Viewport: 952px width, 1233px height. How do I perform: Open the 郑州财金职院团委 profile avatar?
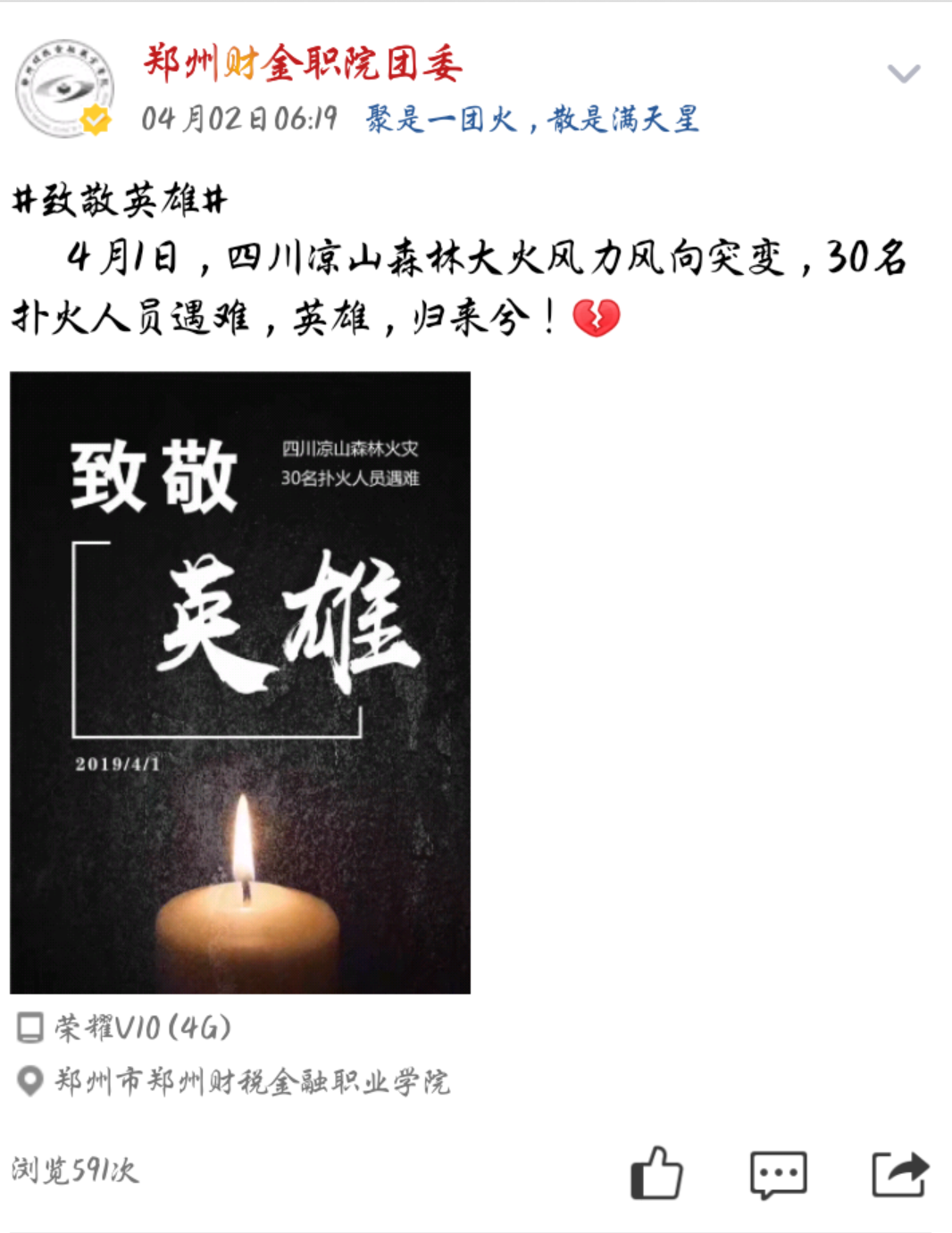[64, 87]
